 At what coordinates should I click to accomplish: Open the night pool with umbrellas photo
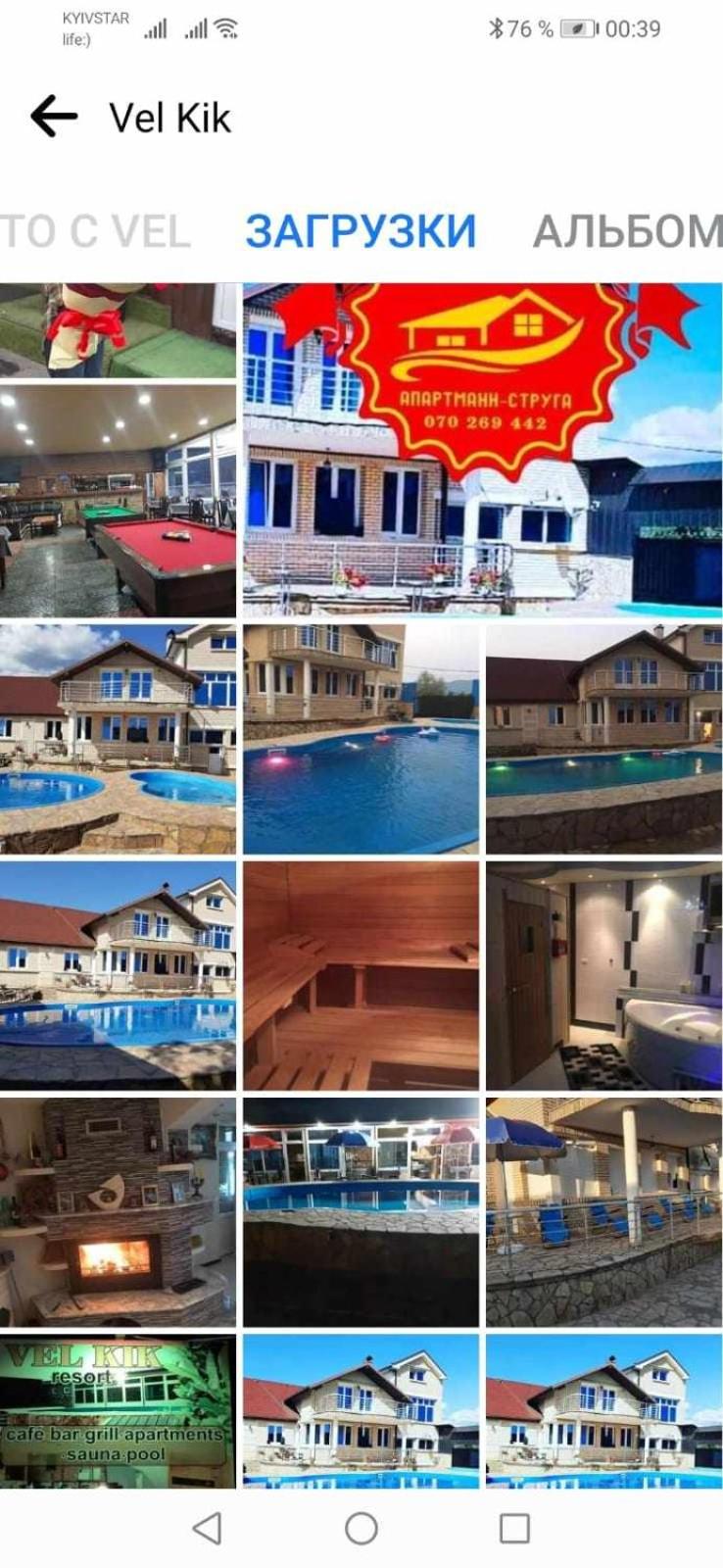point(361,1212)
